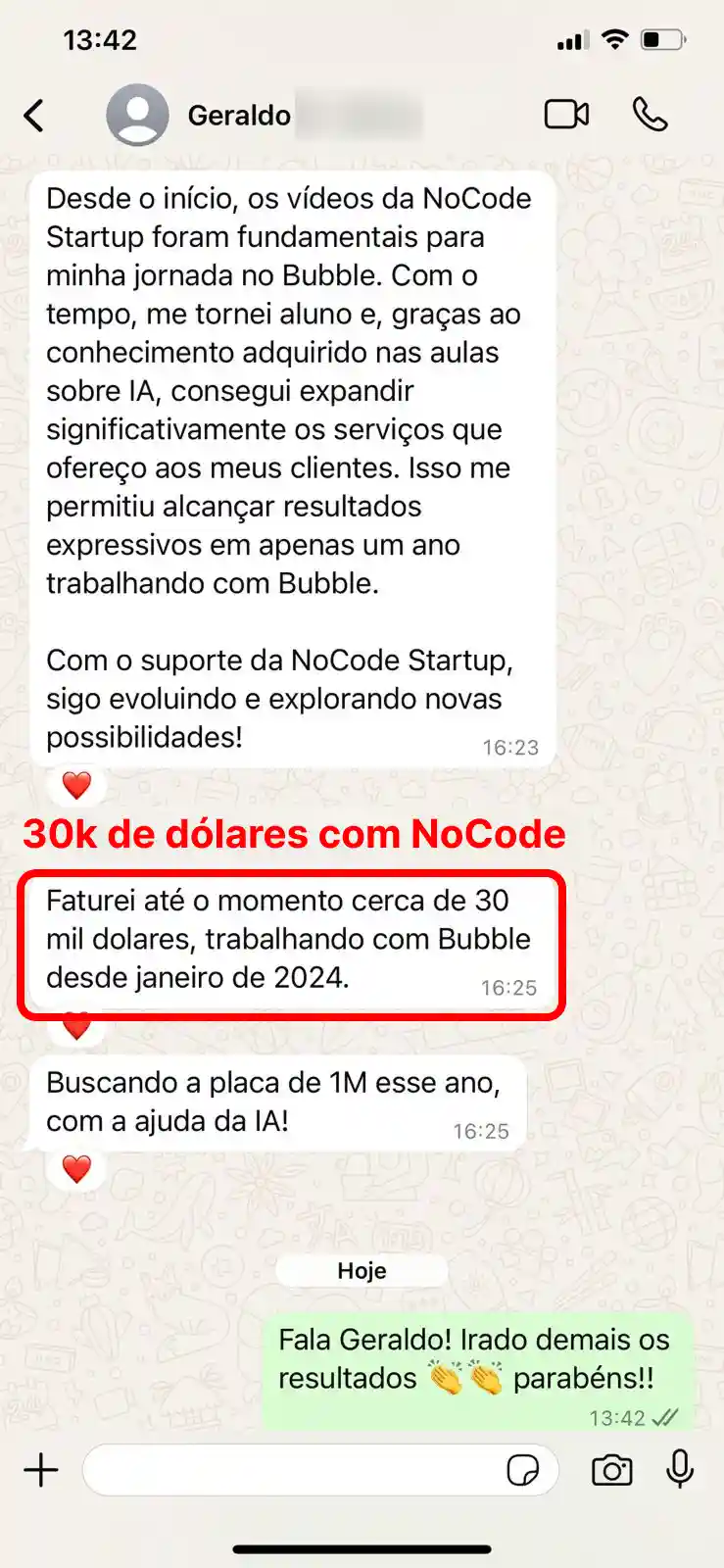Screen dimensions: 724x1568
Task: Toggle the heart reaction on the '1M esse ano' message
Action: [76, 1168]
